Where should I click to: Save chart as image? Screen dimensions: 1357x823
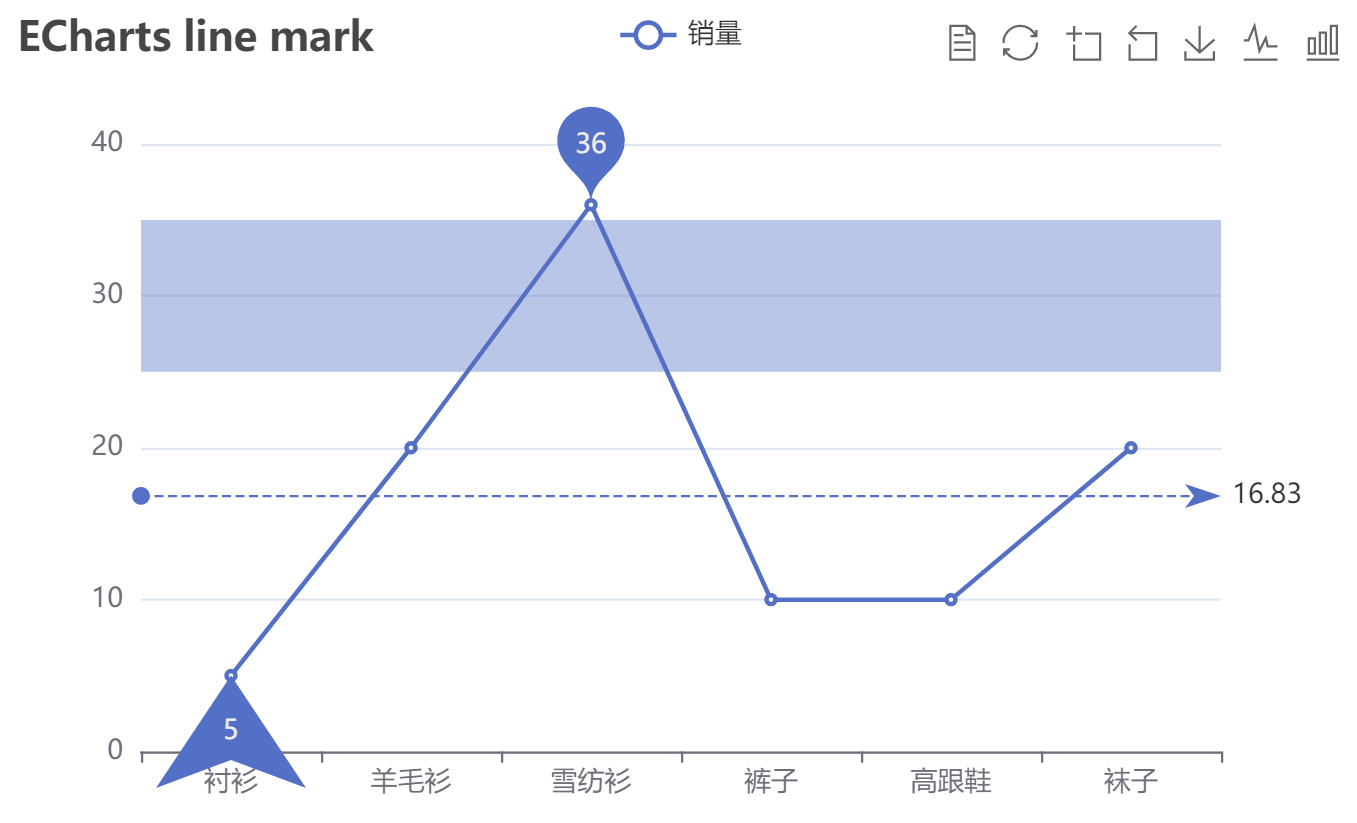pyautogui.click(x=1199, y=43)
